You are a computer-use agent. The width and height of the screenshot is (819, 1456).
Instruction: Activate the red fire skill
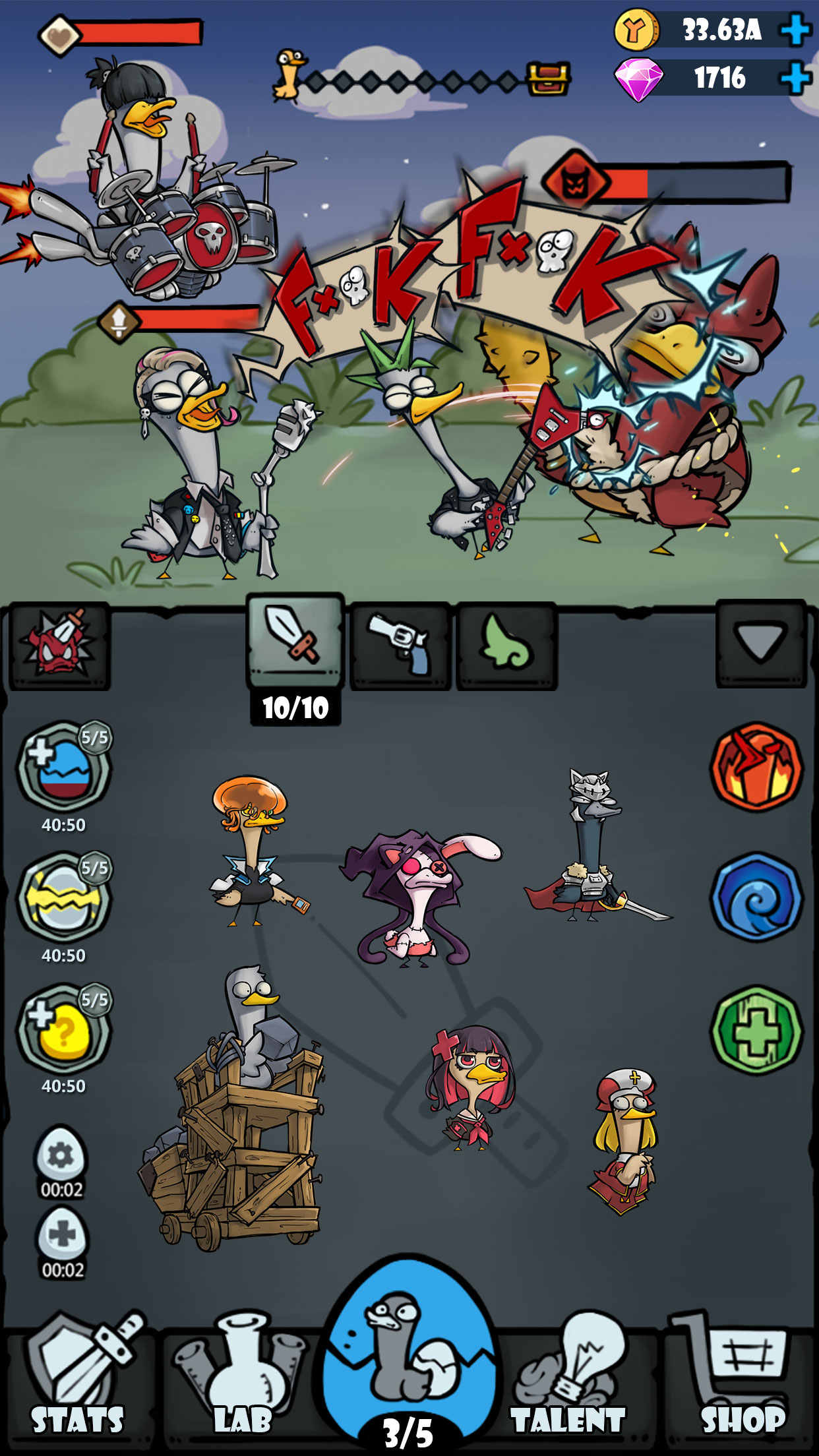pos(756,767)
